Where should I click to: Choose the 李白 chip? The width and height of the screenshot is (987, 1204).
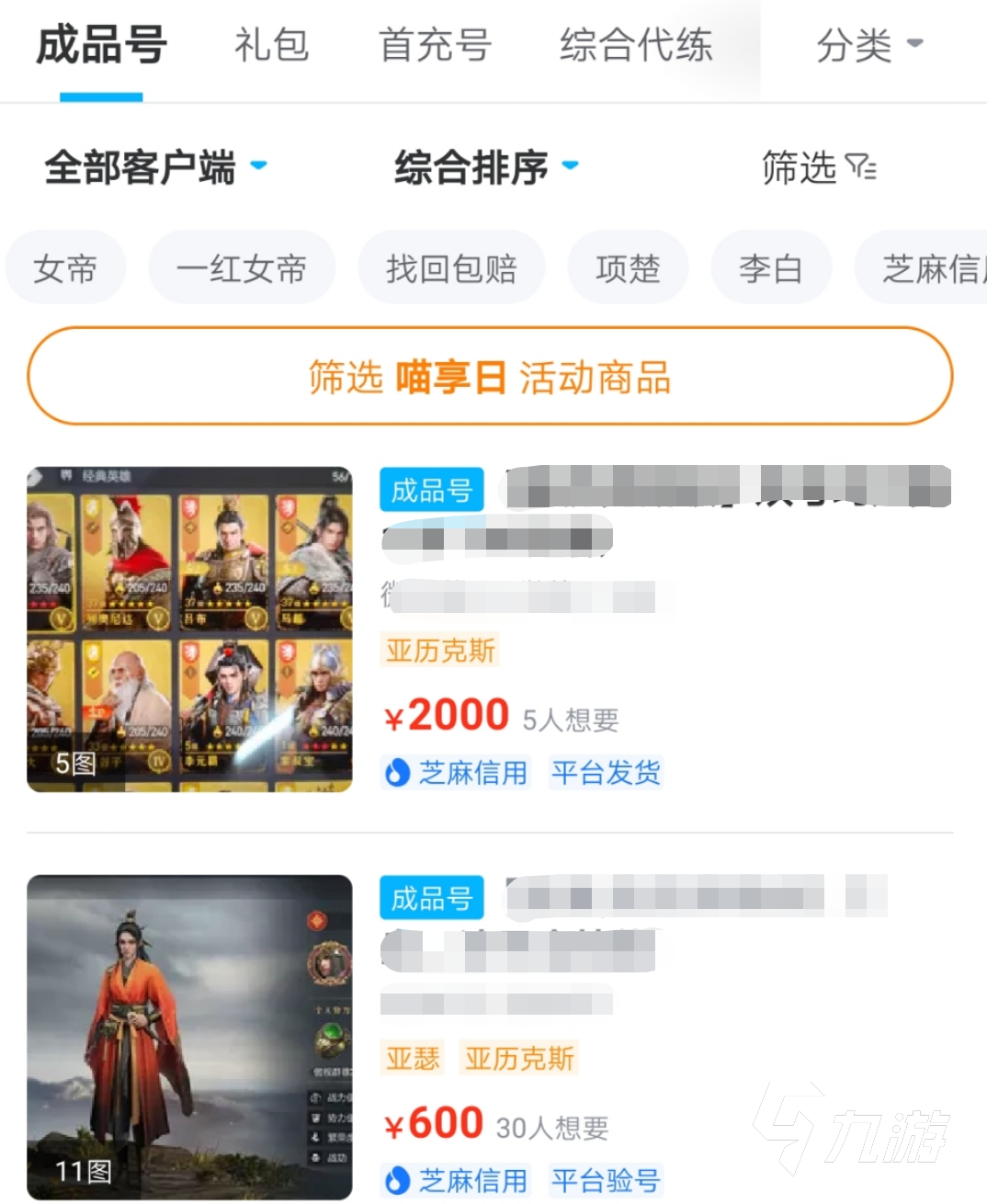(x=771, y=268)
